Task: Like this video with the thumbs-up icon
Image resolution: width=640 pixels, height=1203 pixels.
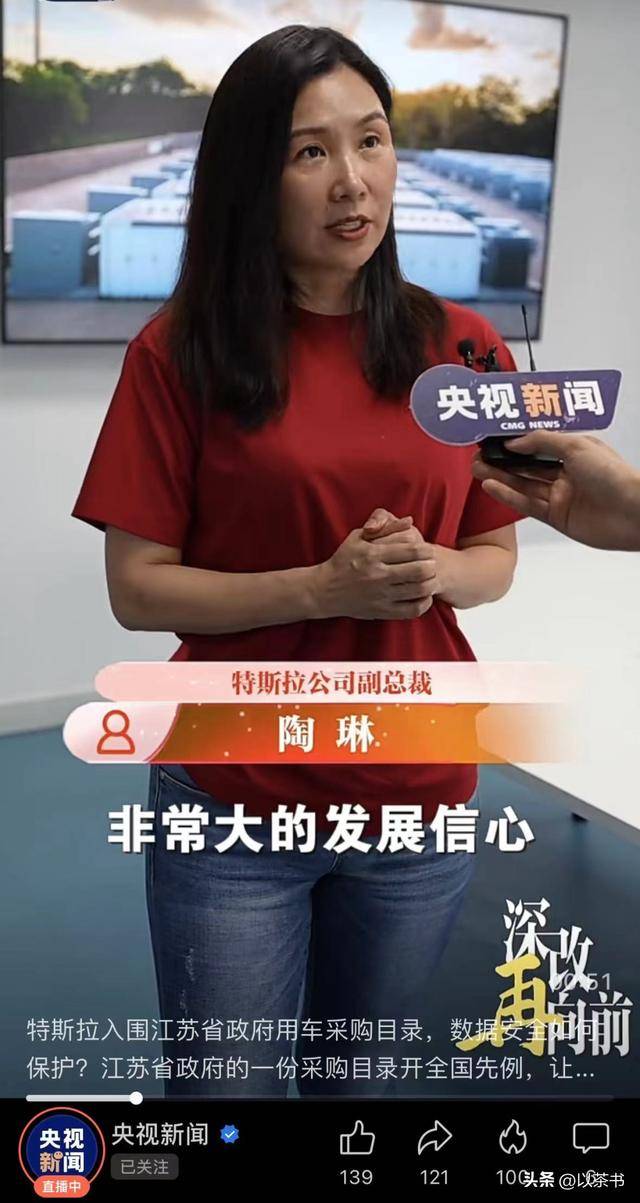Action: pyautogui.click(x=356, y=1138)
